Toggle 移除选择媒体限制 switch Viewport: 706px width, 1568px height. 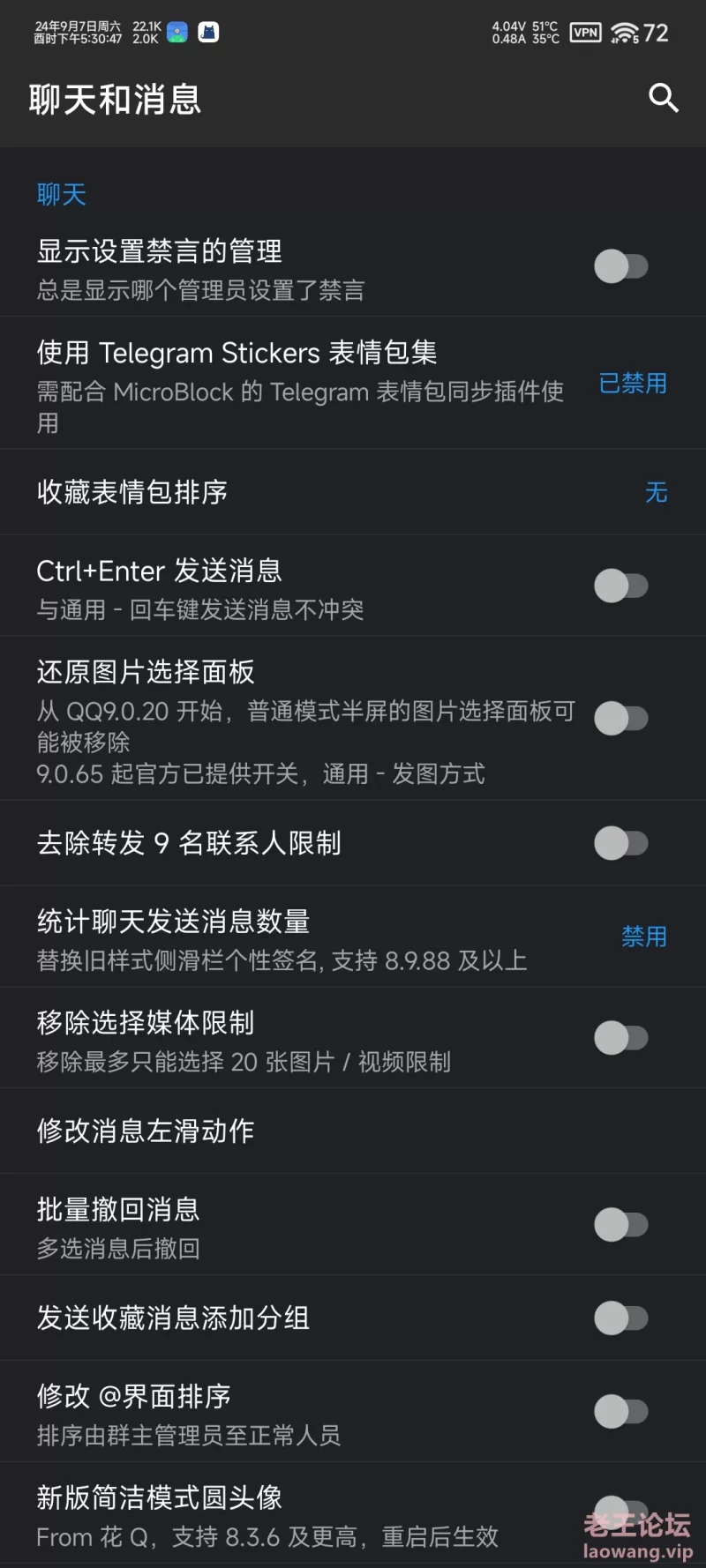pyautogui.click(x=621, y=1038)
